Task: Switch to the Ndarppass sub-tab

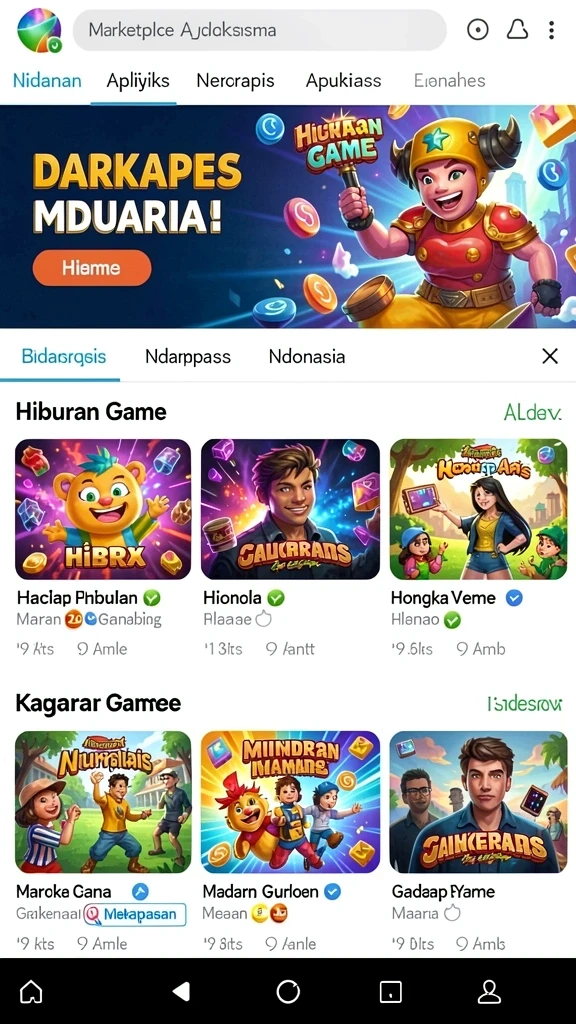Action: 188,357
